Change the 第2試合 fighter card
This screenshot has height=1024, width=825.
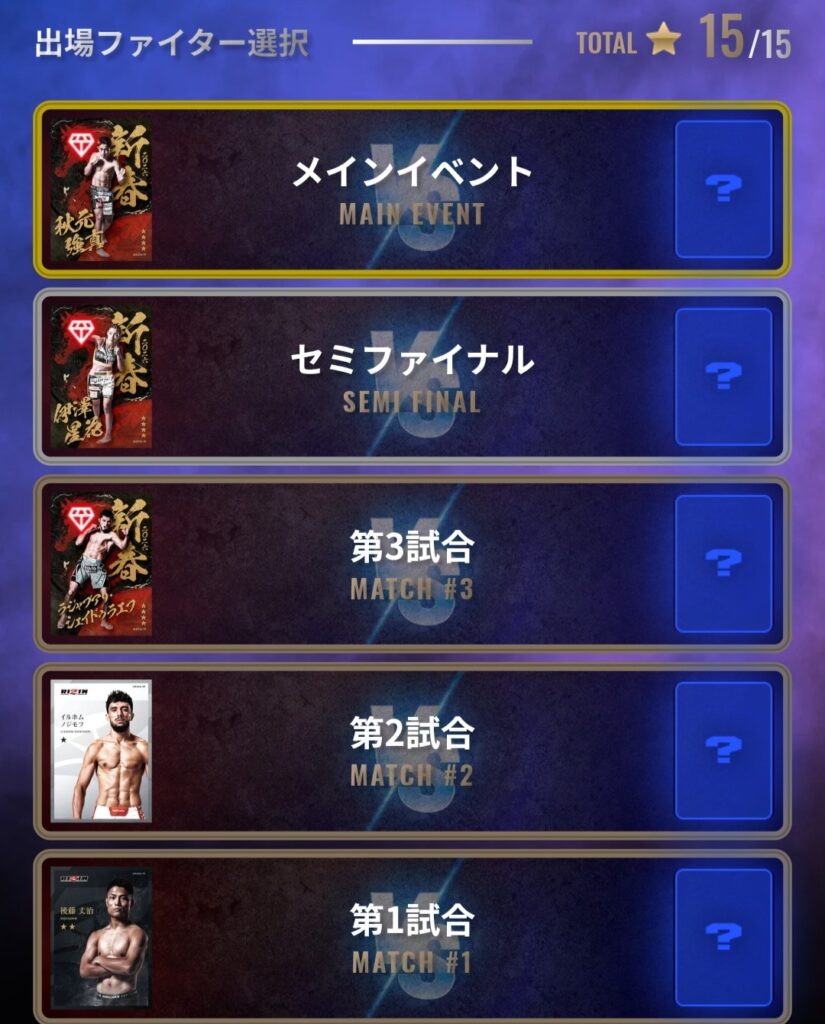click(x=101, y=750)
